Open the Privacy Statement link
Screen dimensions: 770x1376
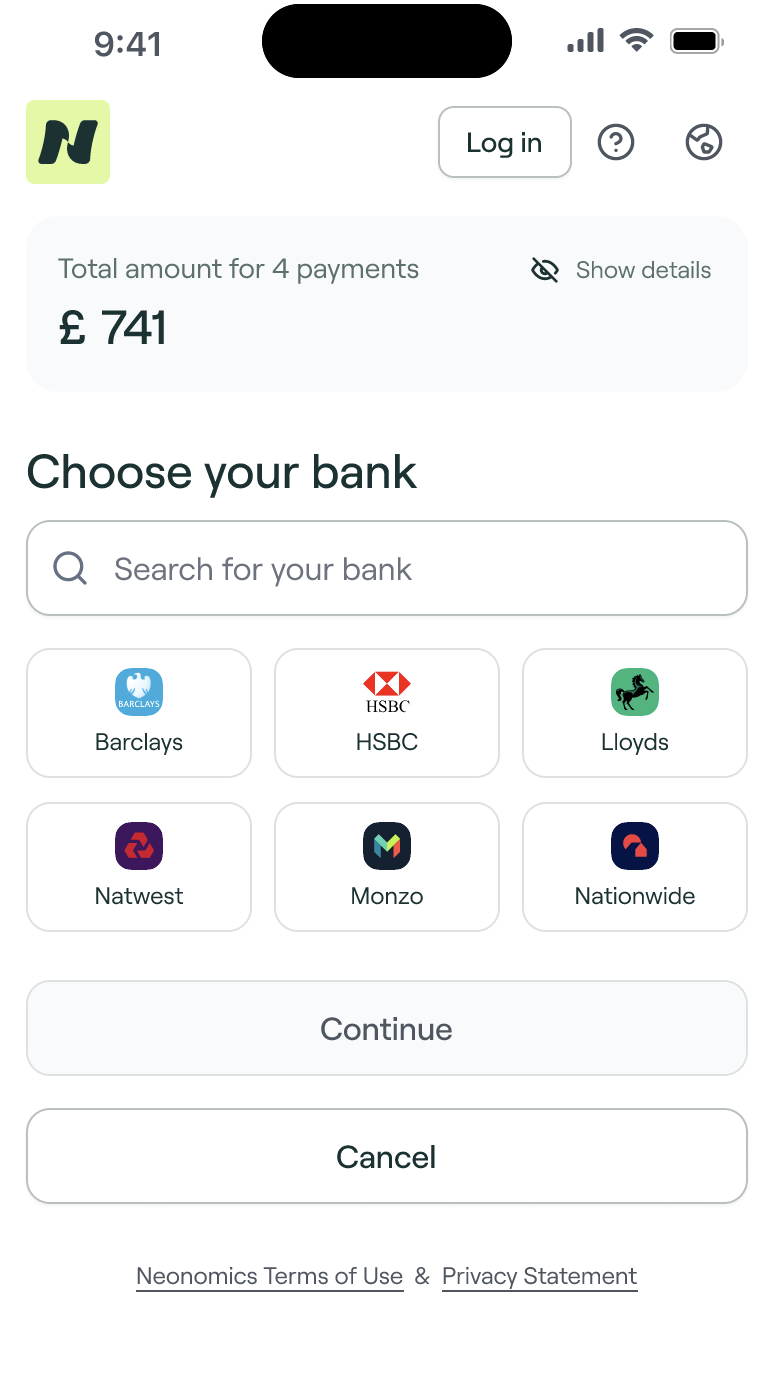pos(540,1277)
